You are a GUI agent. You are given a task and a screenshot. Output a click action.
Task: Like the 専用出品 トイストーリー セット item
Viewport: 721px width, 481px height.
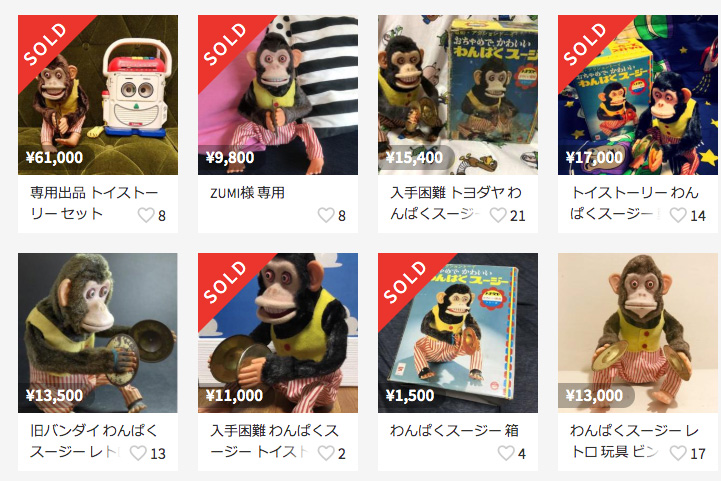point(146,215)
